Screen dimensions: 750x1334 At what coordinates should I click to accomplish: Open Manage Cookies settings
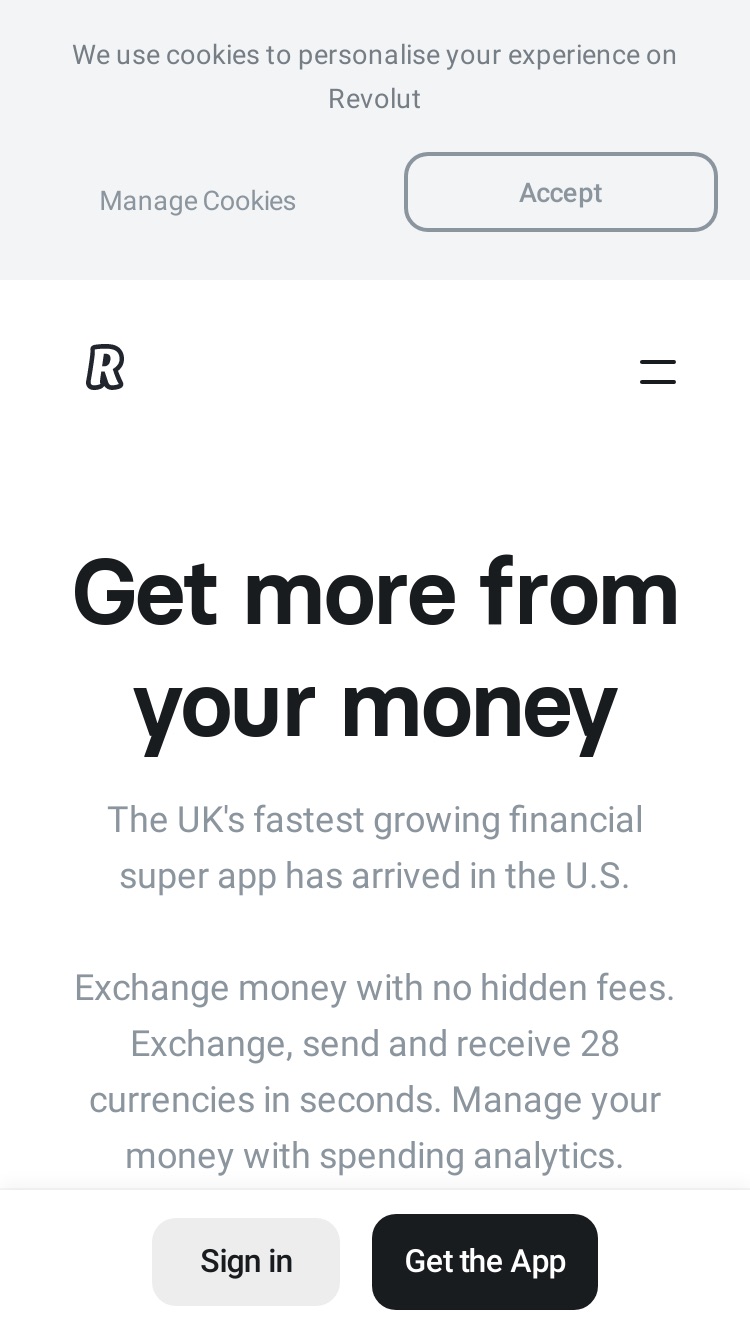tap(198, 201)
